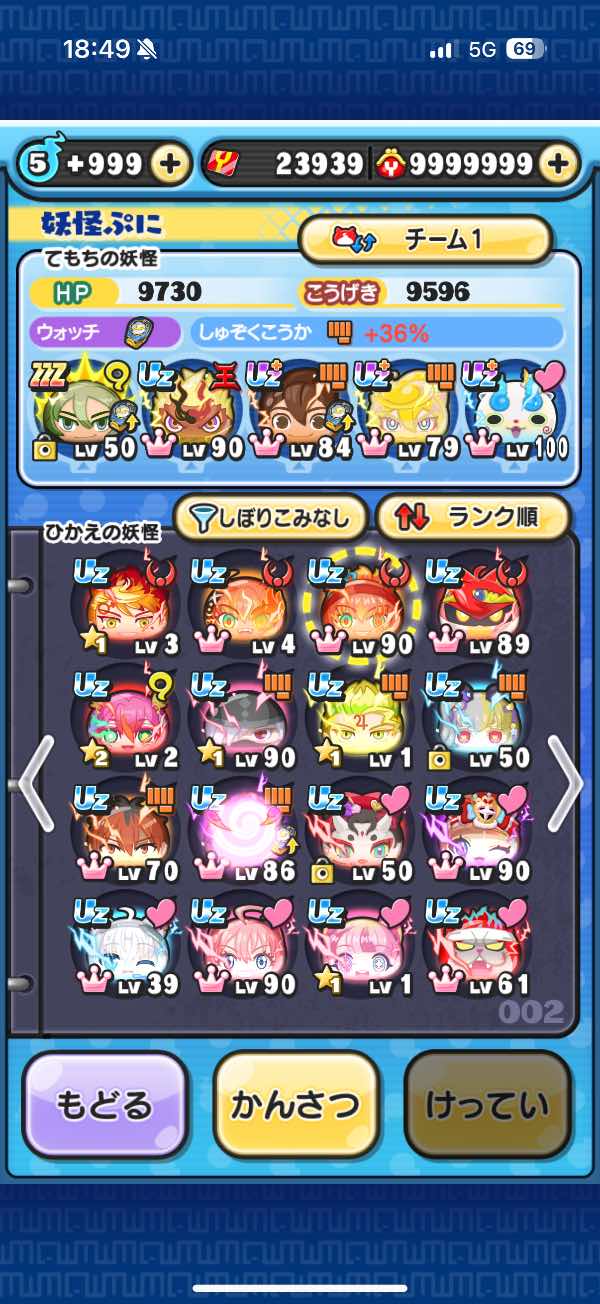Image resolution: width=600 pixels, height=1304 pixels.
Task: Open the しぼりこみなし filter
Action: [x=272, y=518]
